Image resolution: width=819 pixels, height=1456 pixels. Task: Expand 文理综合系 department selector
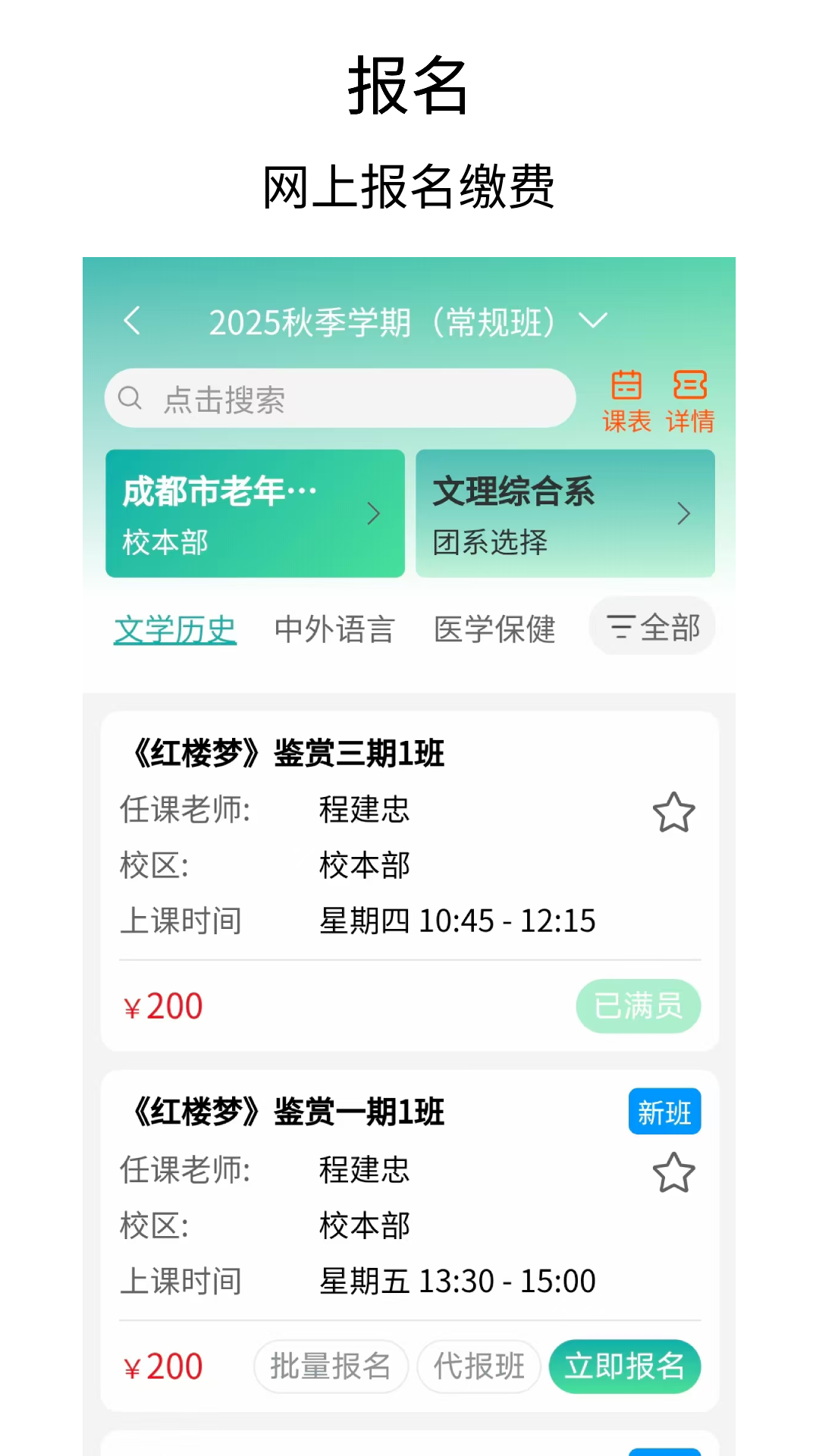click(x=683, y=513)
